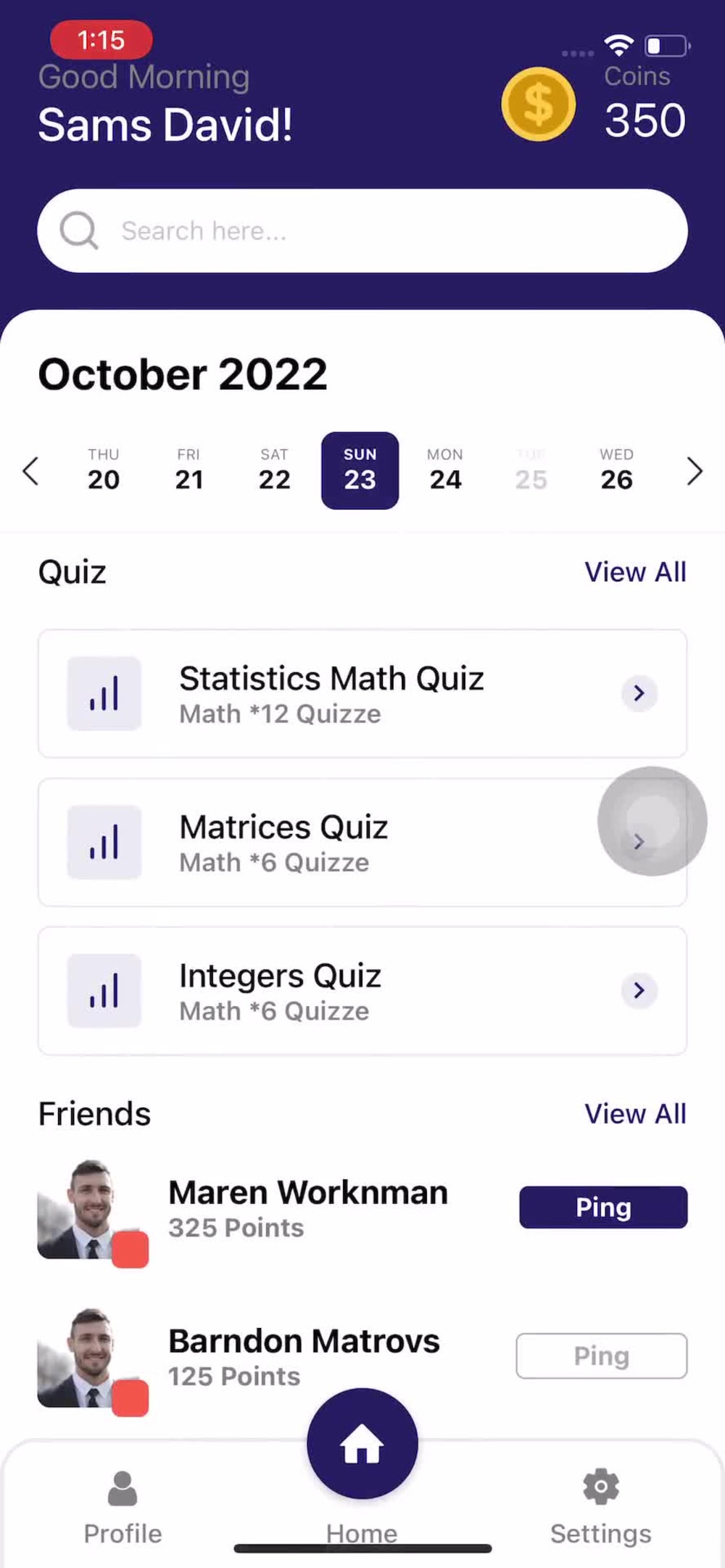The height and width of the screenshot is (1568, 725).
Task: Select Wednesday 26 in the calendar
Action: pyautogui.click(x=616, y=471)
